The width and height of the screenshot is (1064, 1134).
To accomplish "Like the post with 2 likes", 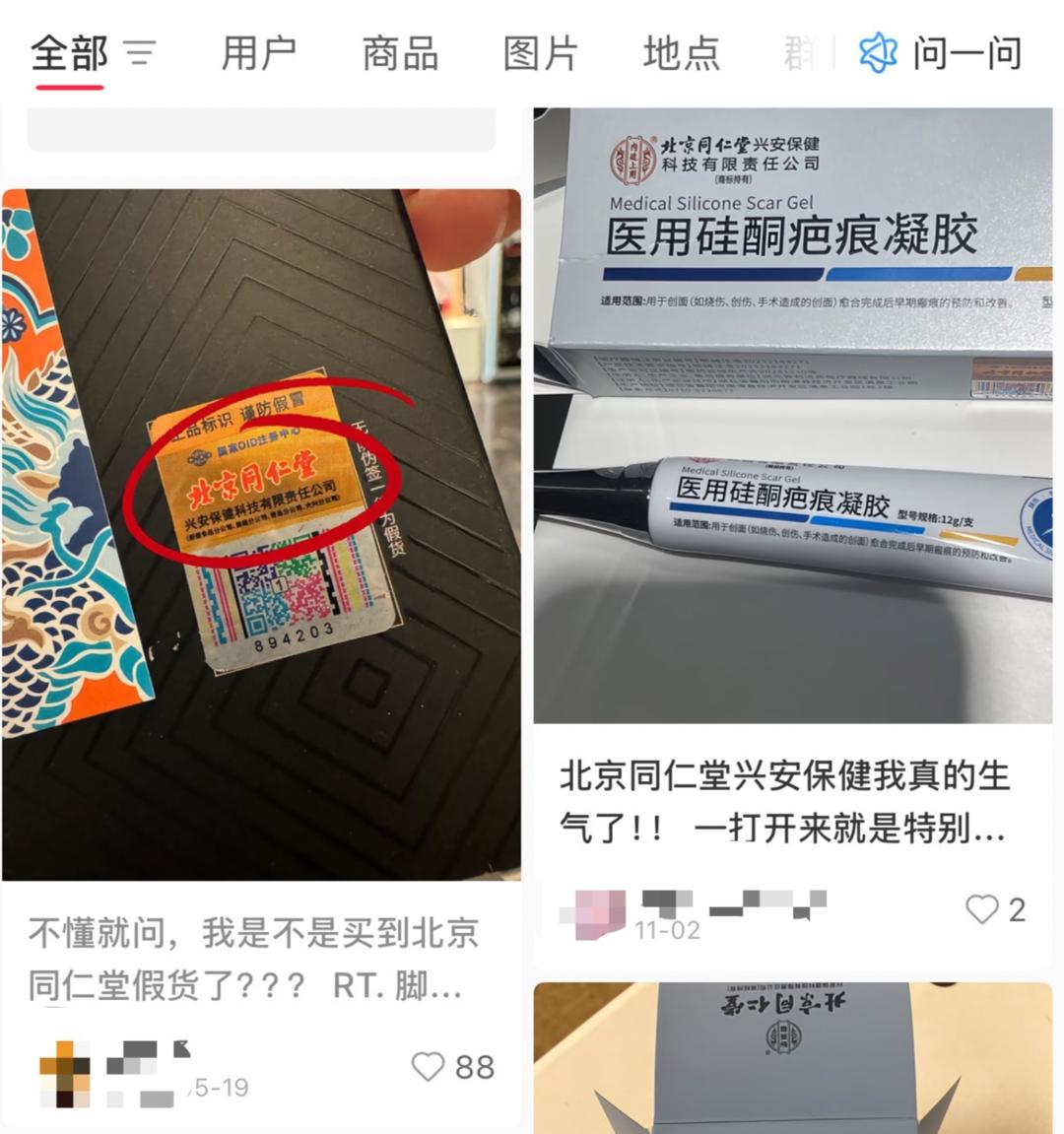I will coord(981,908).
